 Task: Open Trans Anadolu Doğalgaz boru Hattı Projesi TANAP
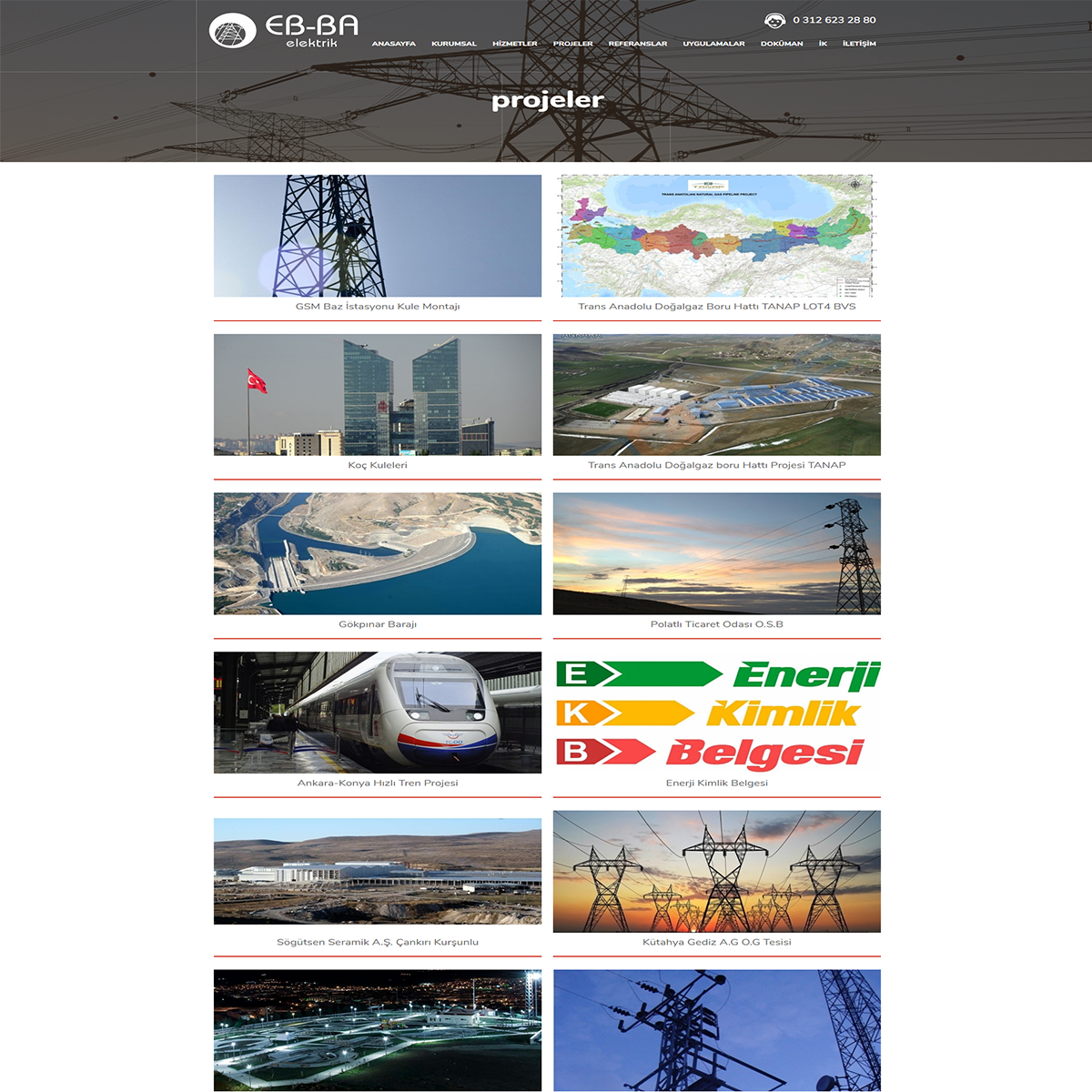coord(717,396)
